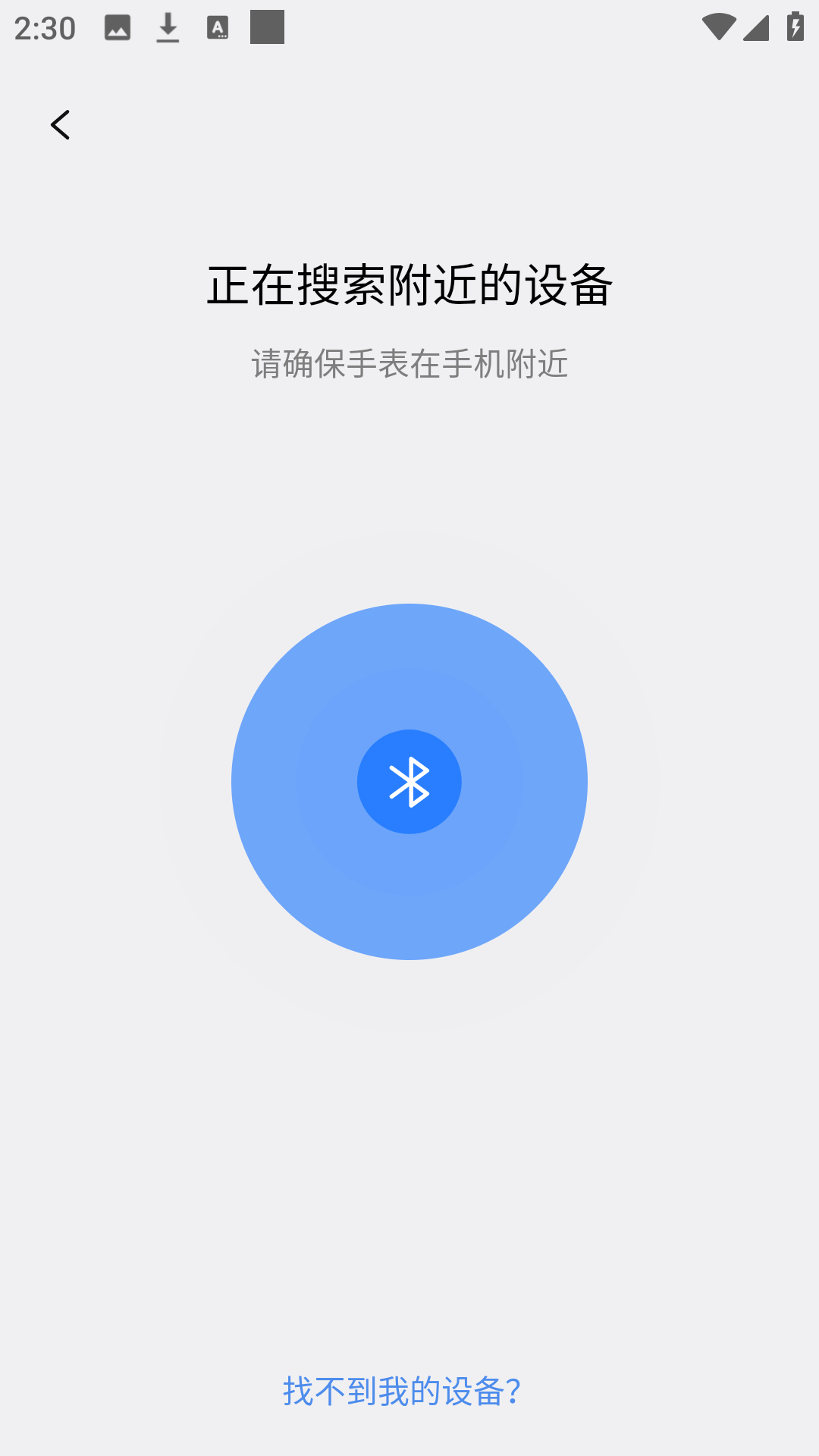The height and width of the screenshot is (1456, 819).
Task: Tap the hint '请确保手表在手机附近'
Action: tap(409, 362)
